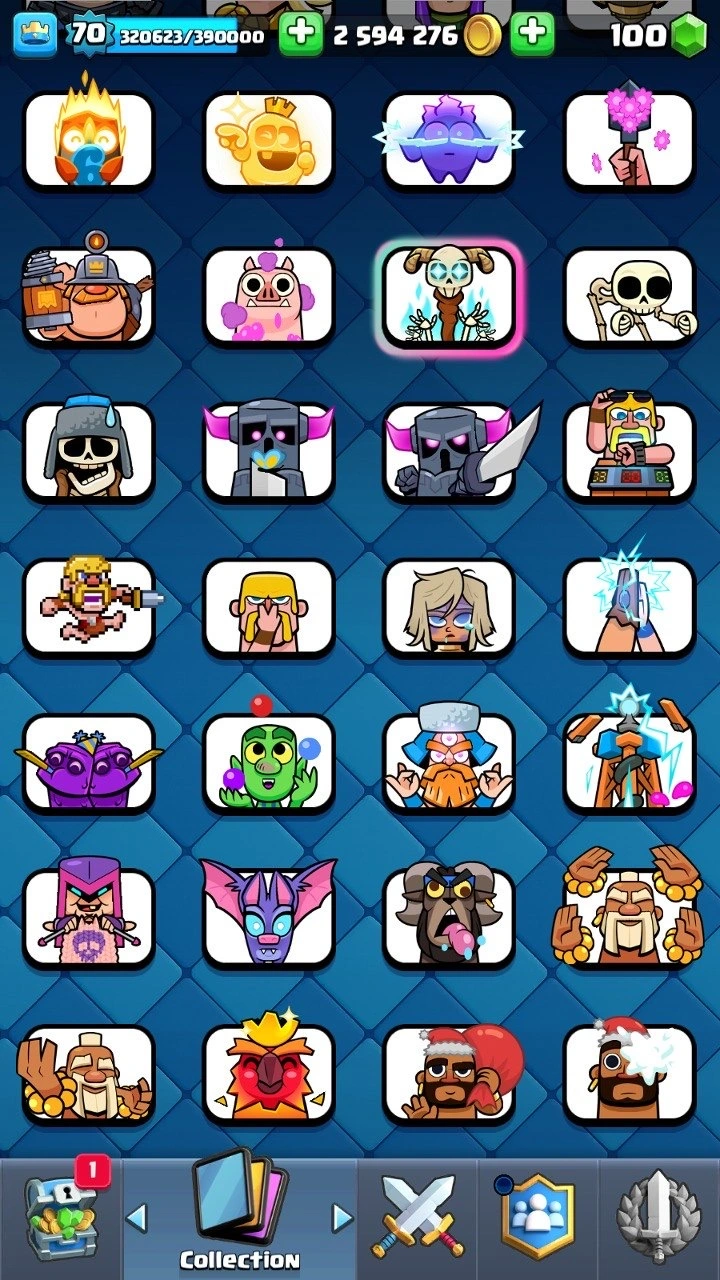Screen dimensions: 720x1280
Task: Tap the right arrow beside Collection
Action: tap(342, 1218)
